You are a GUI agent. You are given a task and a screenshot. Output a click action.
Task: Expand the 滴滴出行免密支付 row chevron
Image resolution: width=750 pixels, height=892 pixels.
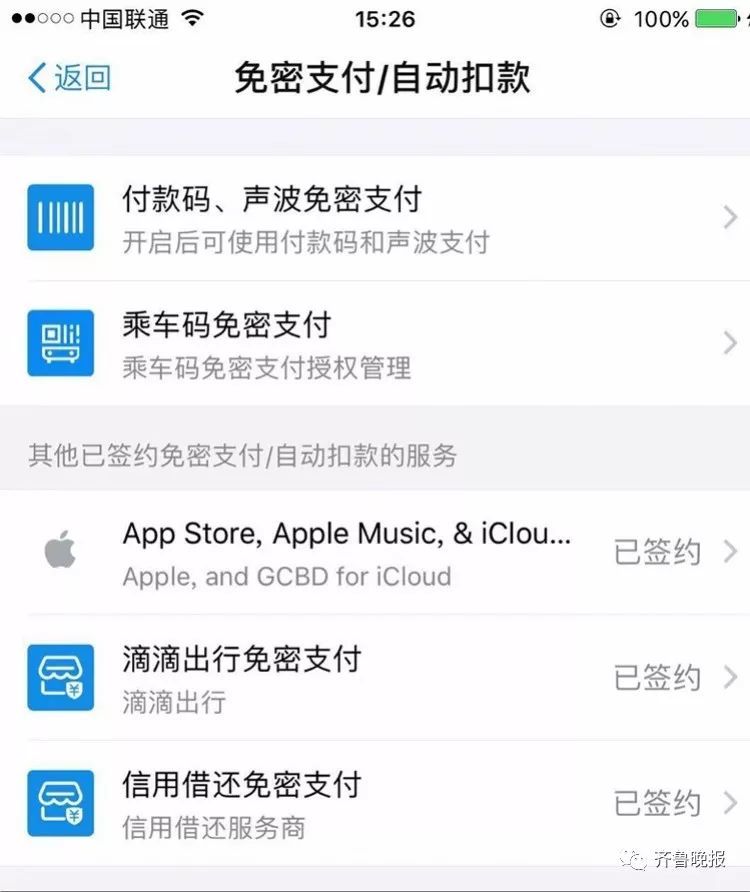(x=731, y=677)
